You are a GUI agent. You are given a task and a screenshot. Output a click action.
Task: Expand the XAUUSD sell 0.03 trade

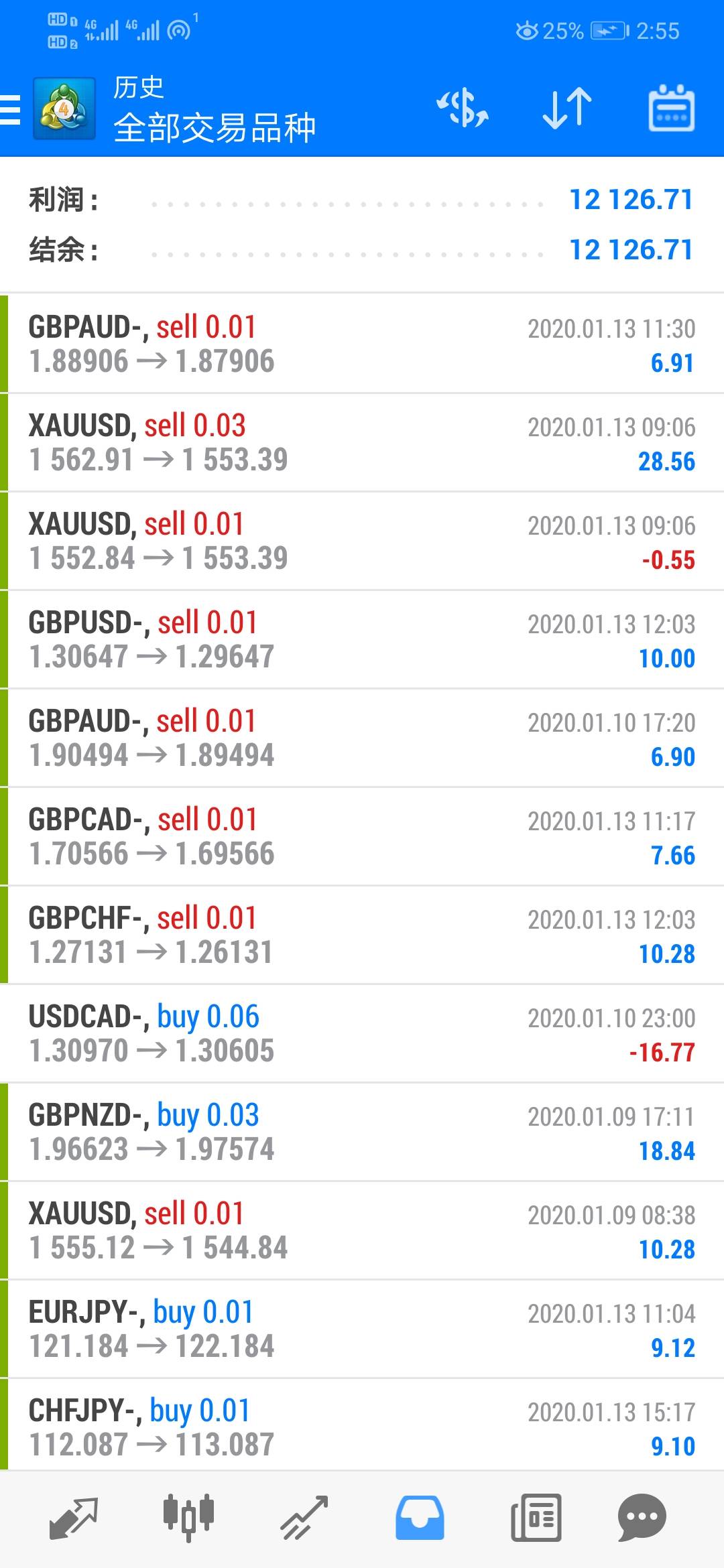tap(362, 442)
